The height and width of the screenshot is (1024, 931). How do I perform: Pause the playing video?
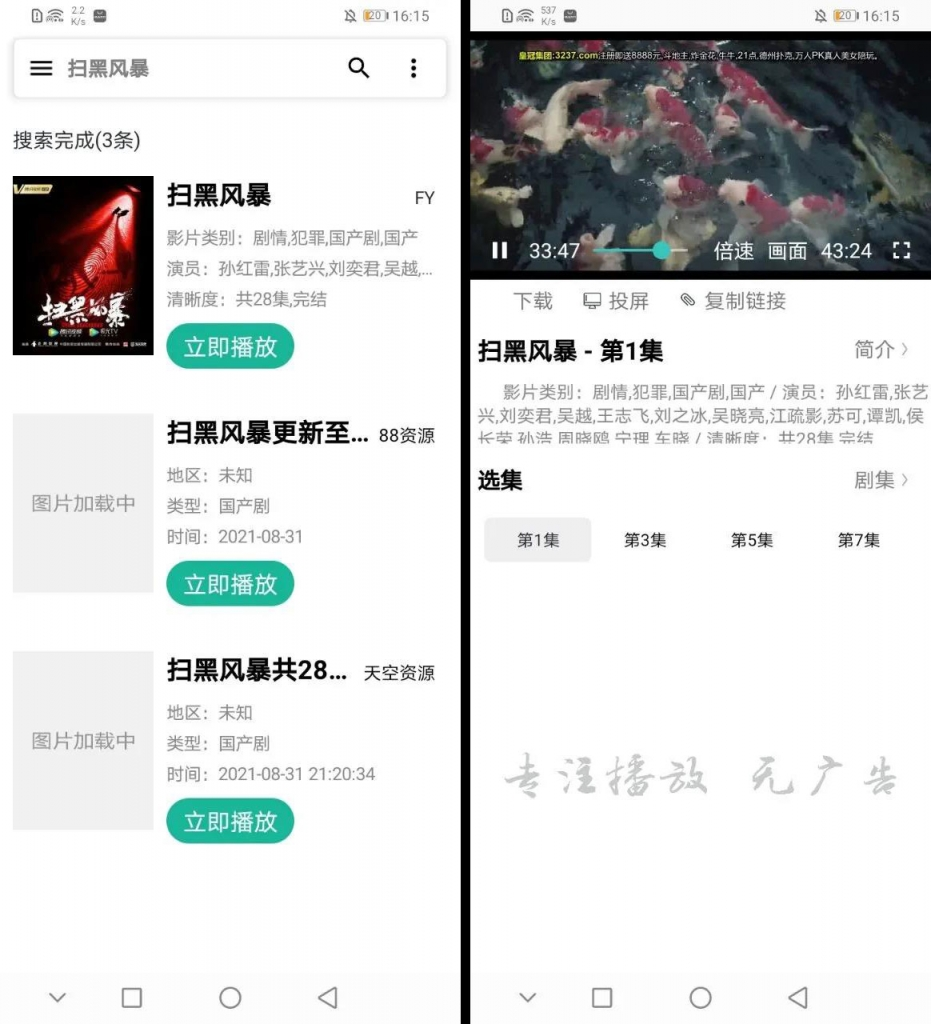500,251
